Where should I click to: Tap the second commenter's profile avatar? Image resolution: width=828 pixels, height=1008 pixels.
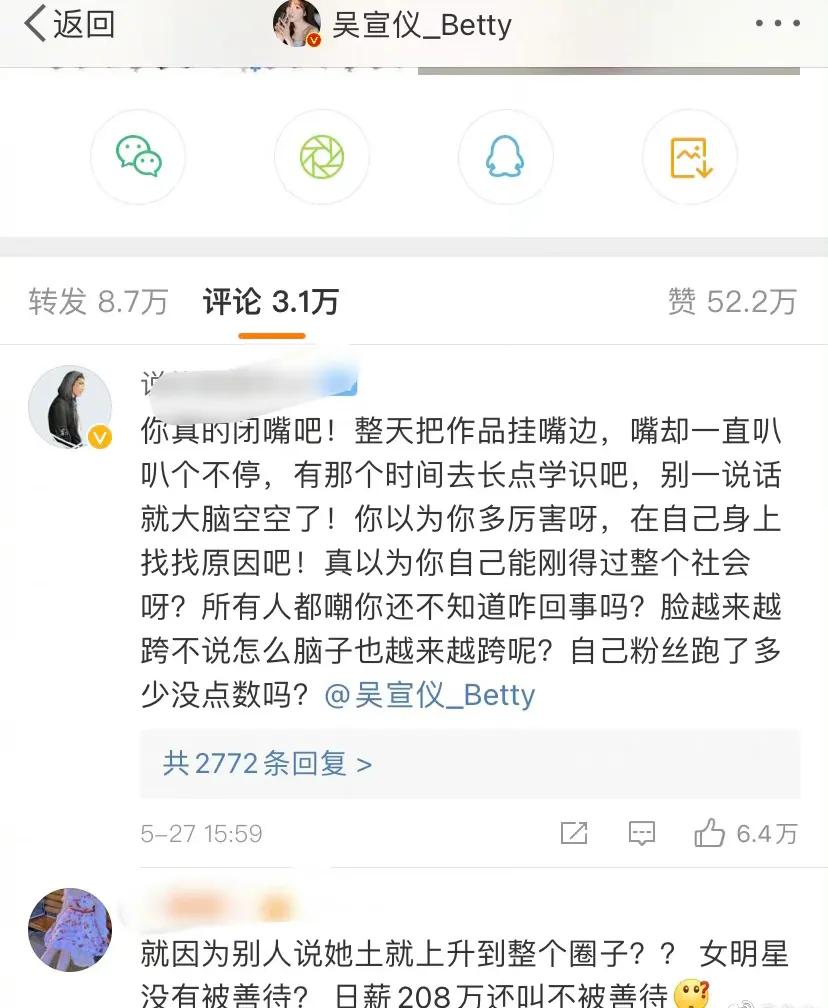[70, 928]
